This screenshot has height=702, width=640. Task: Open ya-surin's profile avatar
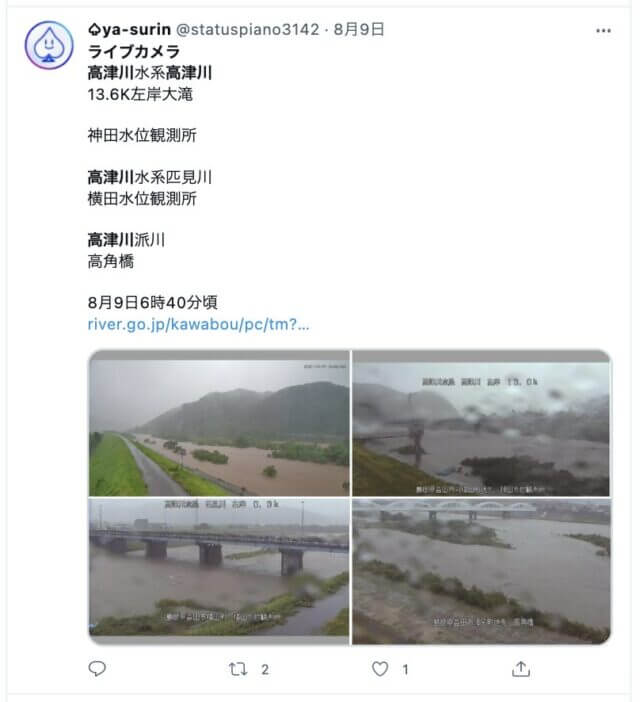coord(47,46)
